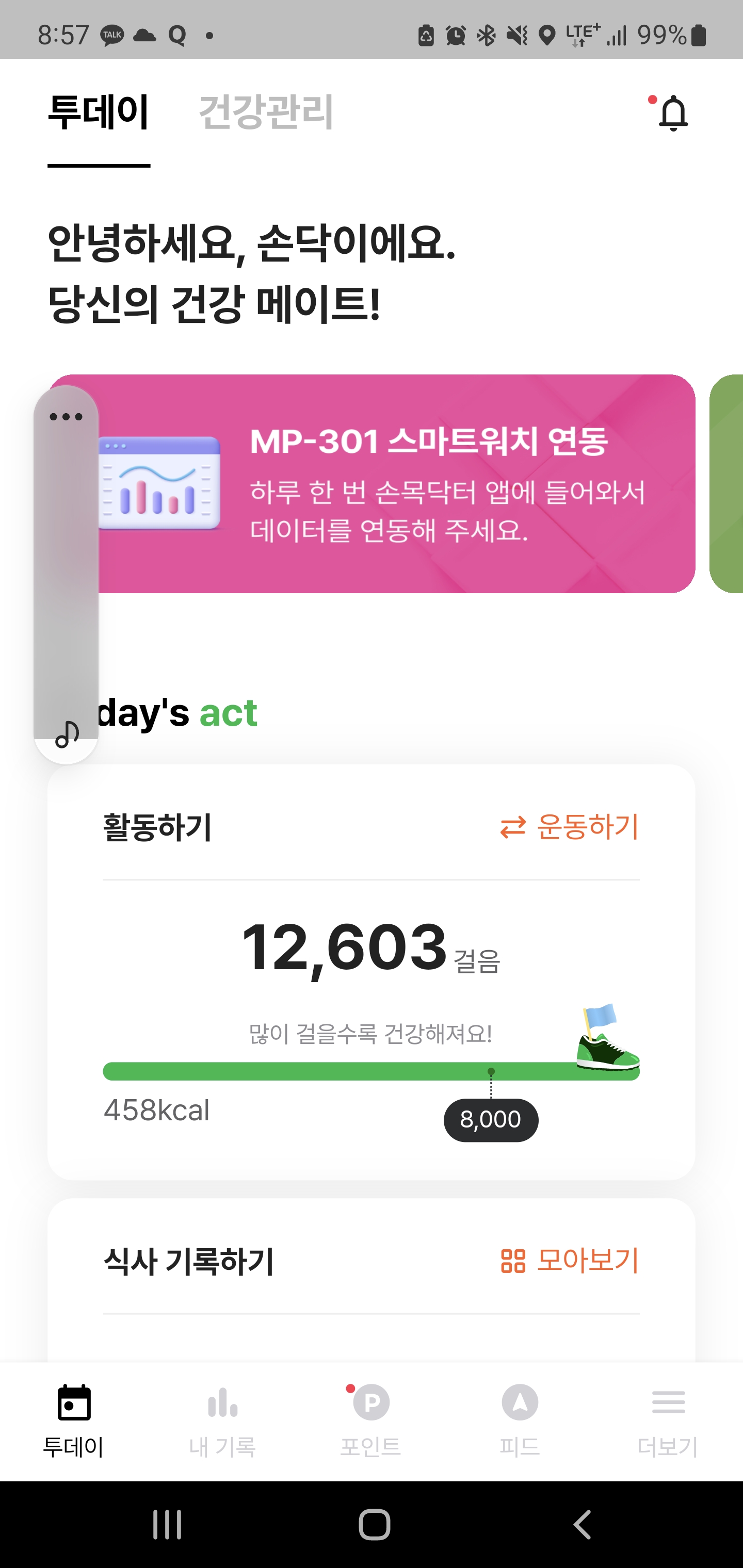Go to the 내 기록 tab
Screen dimensions: 743x1568
[x=222, y=1419]
